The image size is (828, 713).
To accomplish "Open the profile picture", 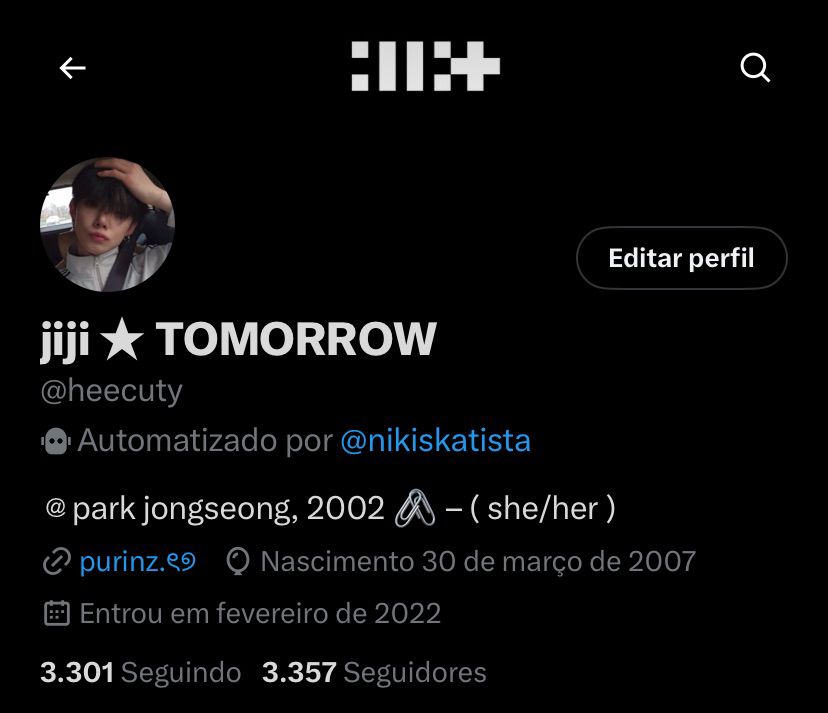I will coord(107,224).
